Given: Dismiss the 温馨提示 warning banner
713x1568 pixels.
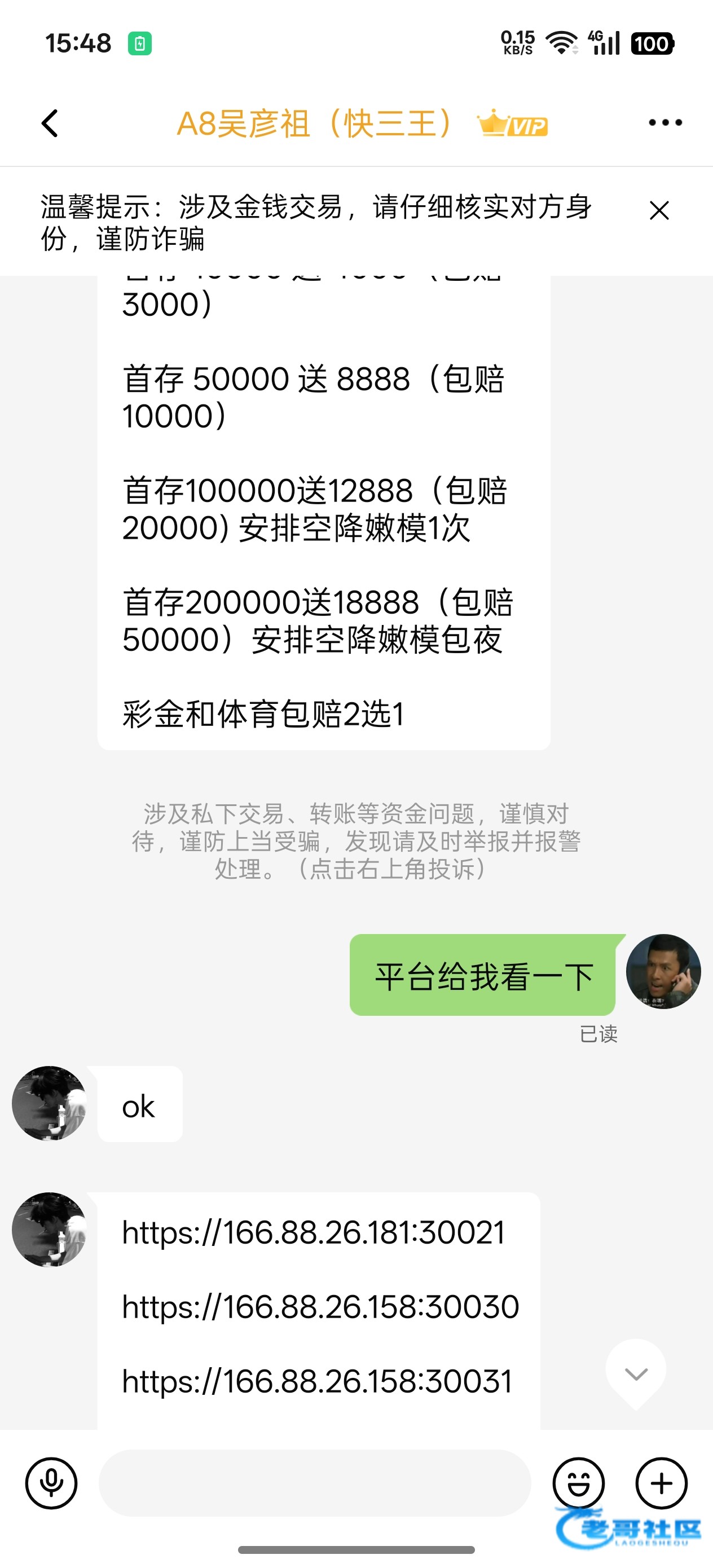Looking at the screenshot, I should pyautogui.click(x=659, y=210).
